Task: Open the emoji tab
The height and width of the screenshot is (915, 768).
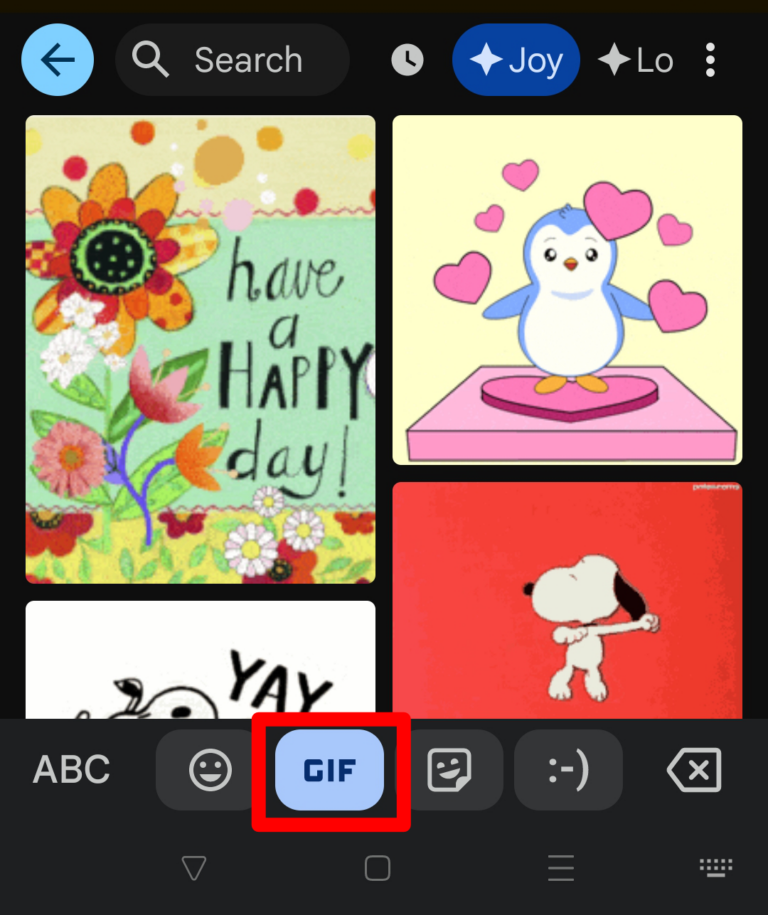Action: (x=210, y=770)
